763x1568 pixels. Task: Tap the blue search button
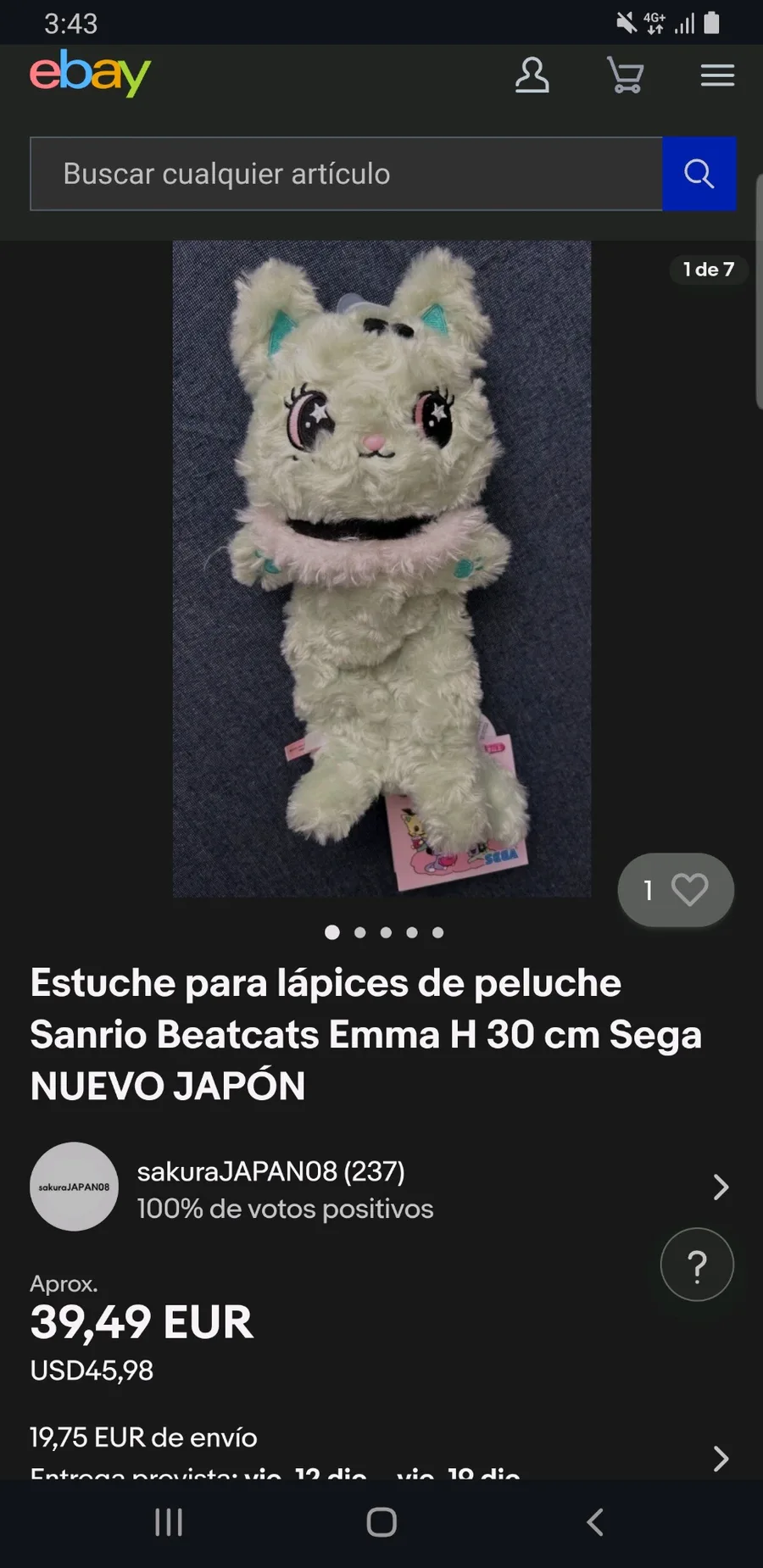tap(699, 174)
